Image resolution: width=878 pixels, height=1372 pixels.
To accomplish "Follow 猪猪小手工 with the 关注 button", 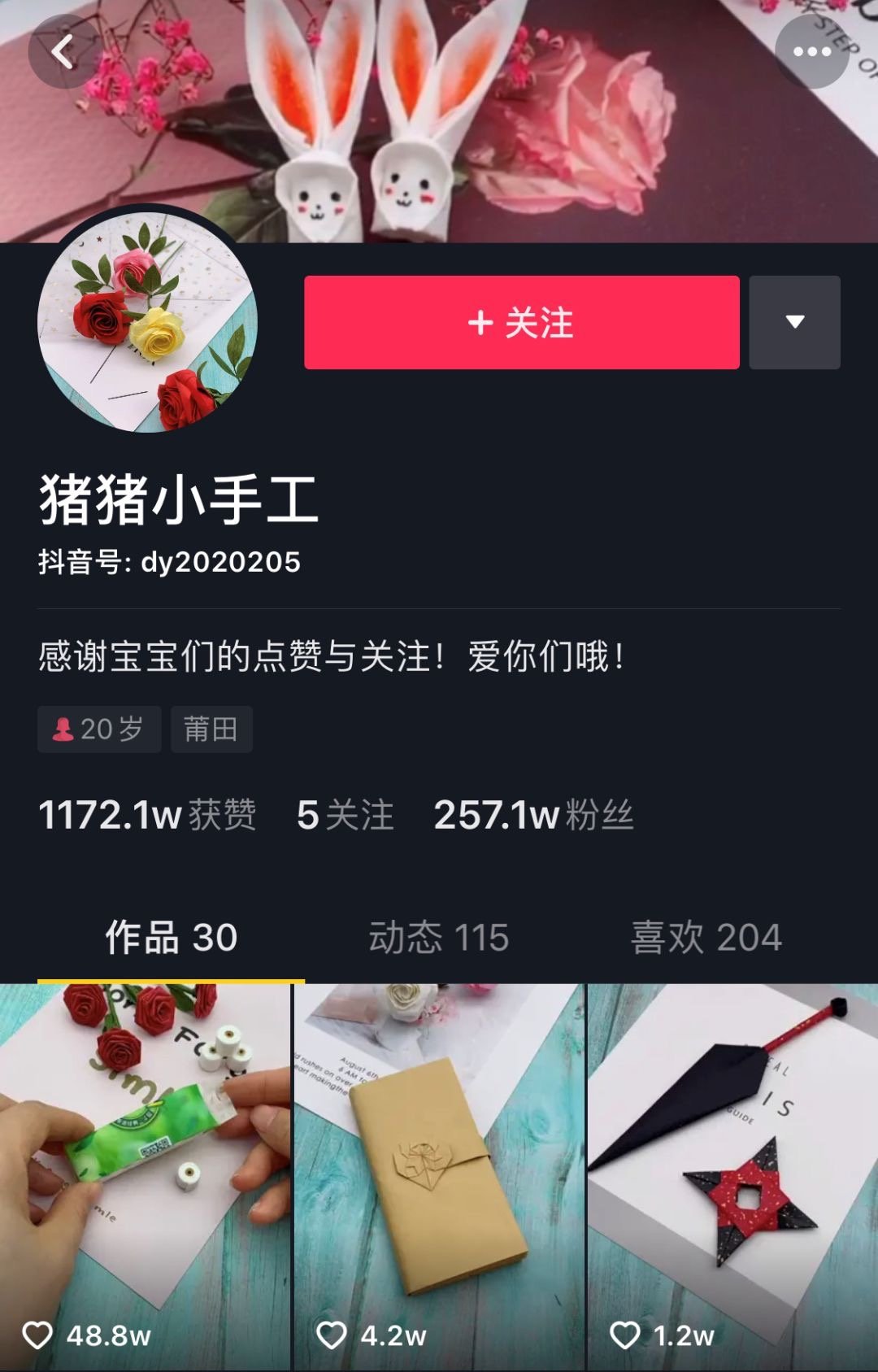I will pyautogui.click(x=521, y=323).
